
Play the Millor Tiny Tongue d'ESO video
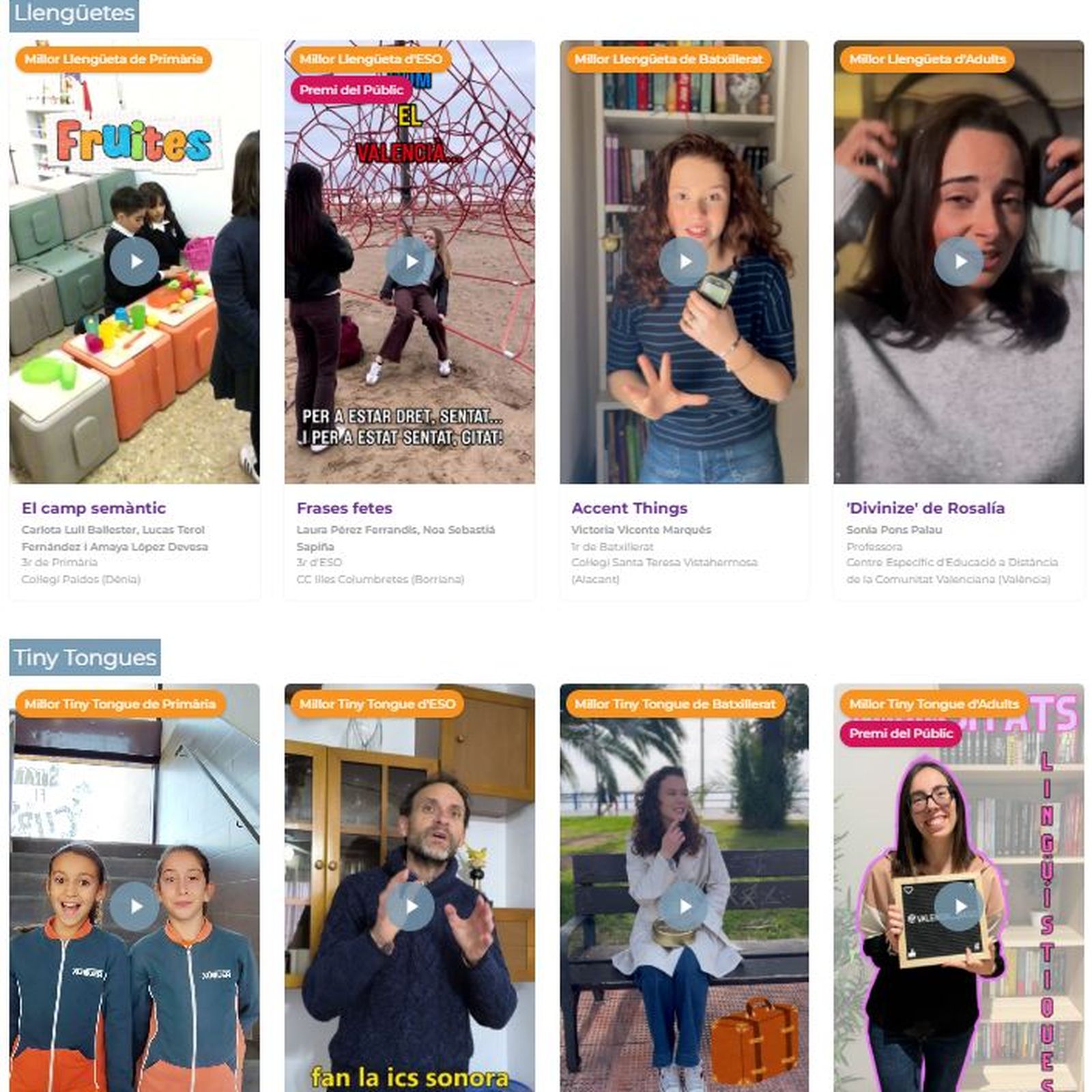pyautogui.click(x=409, y=906)
